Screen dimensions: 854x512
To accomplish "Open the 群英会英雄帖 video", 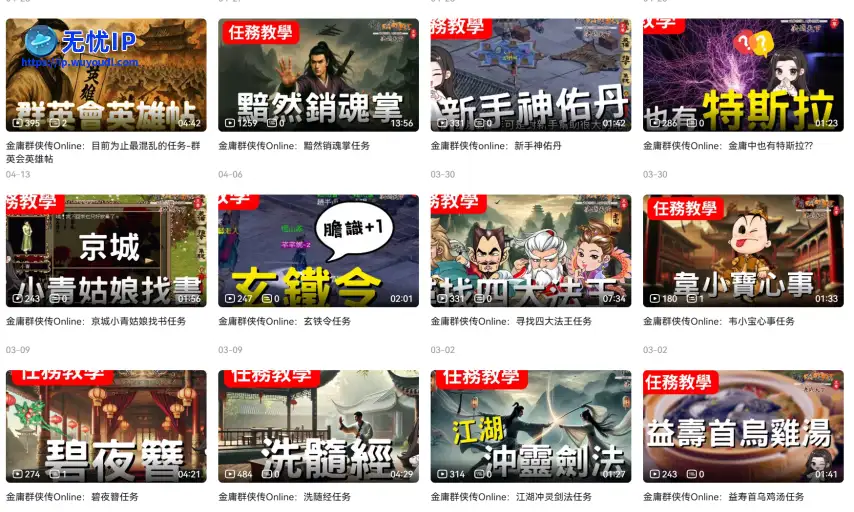I will (x=106, y=76).
